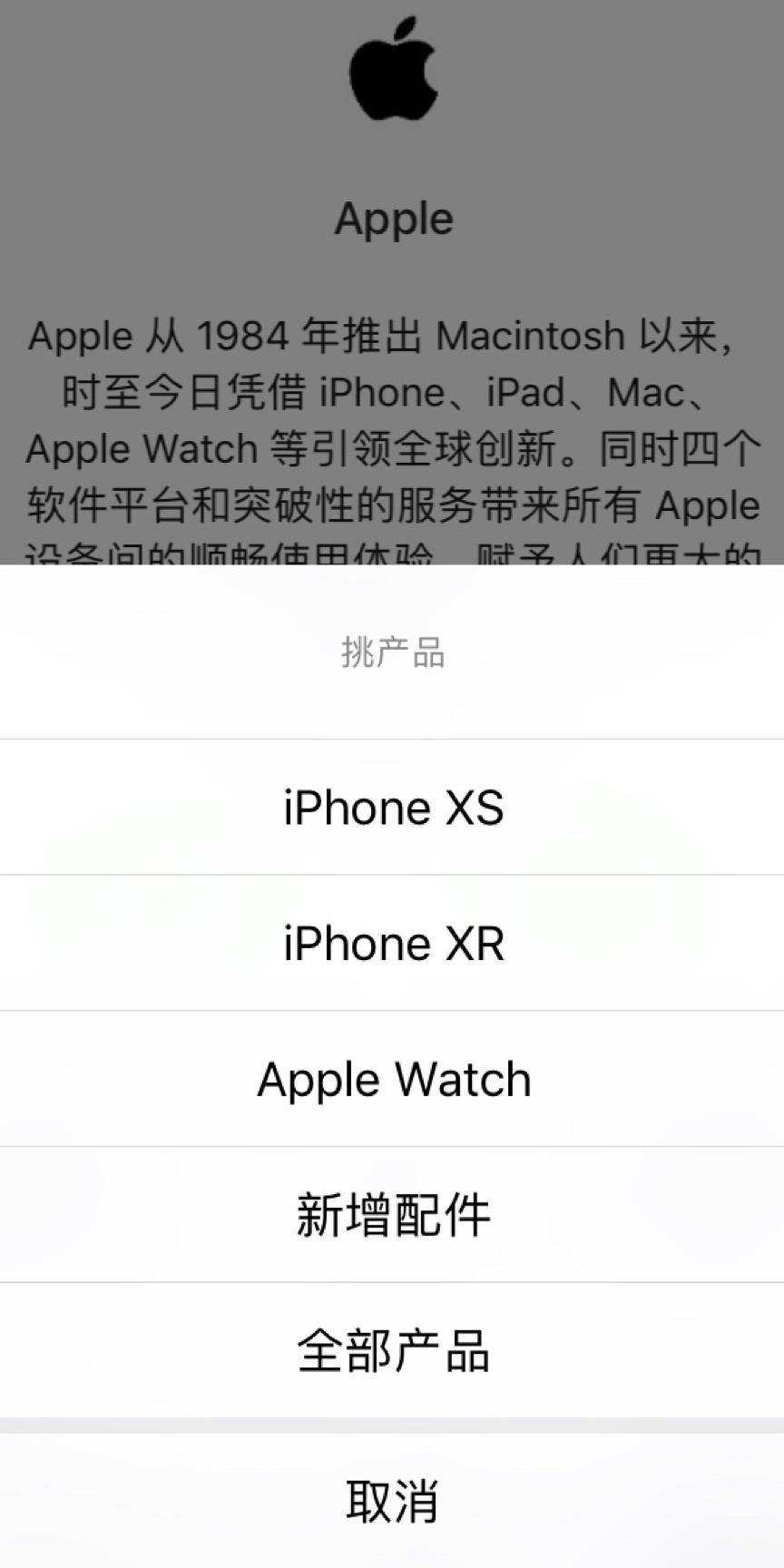The width and height of the screenshot is (784, 1568).
Task: Choose iPhone XR in the action sheet
Action: (x=391, y=942)
